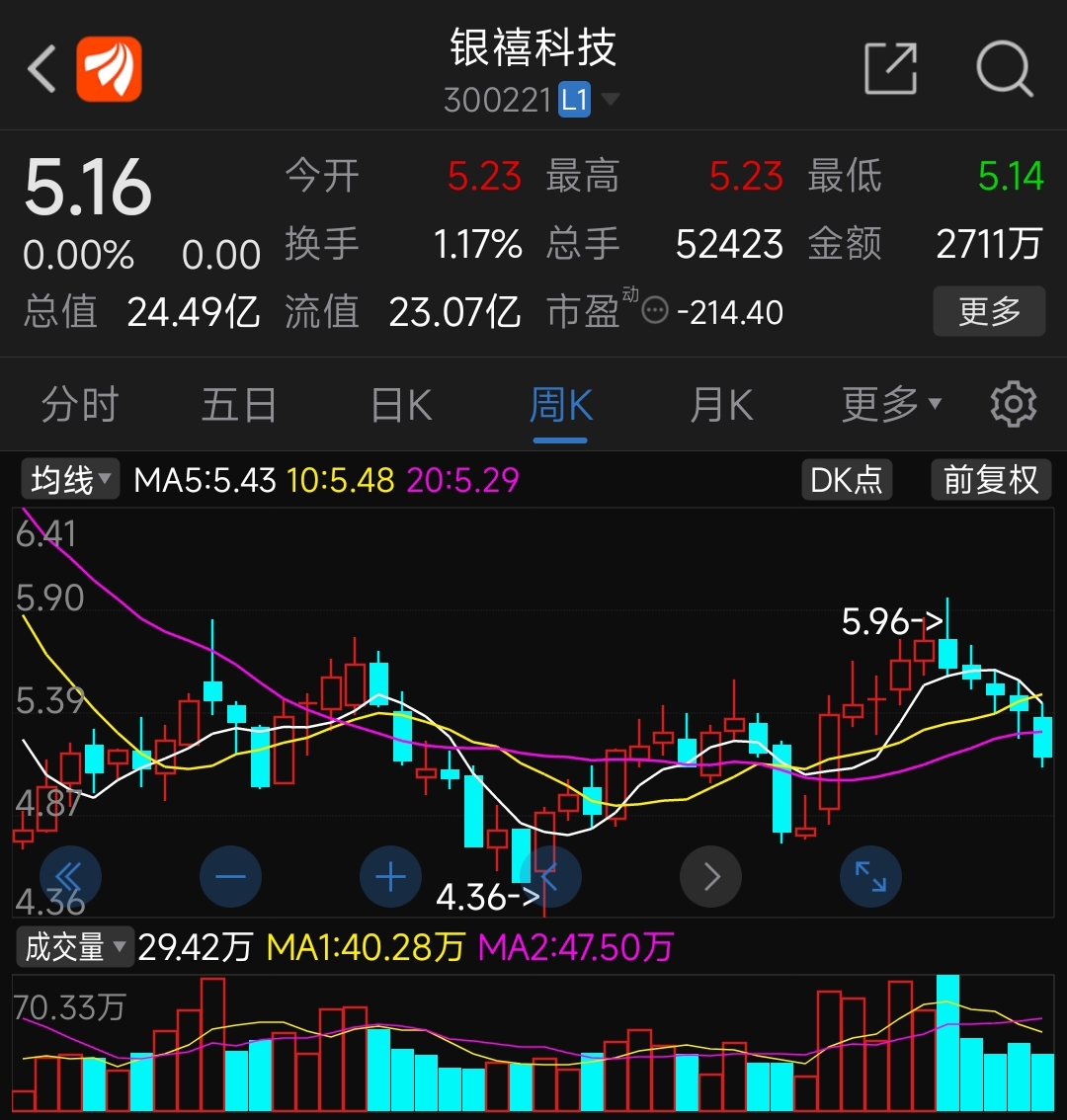Open the 成交量 volume indicator dropdown
Image resolution: width=1067 pixels, height=1120 pixels.
pos(74,946)
